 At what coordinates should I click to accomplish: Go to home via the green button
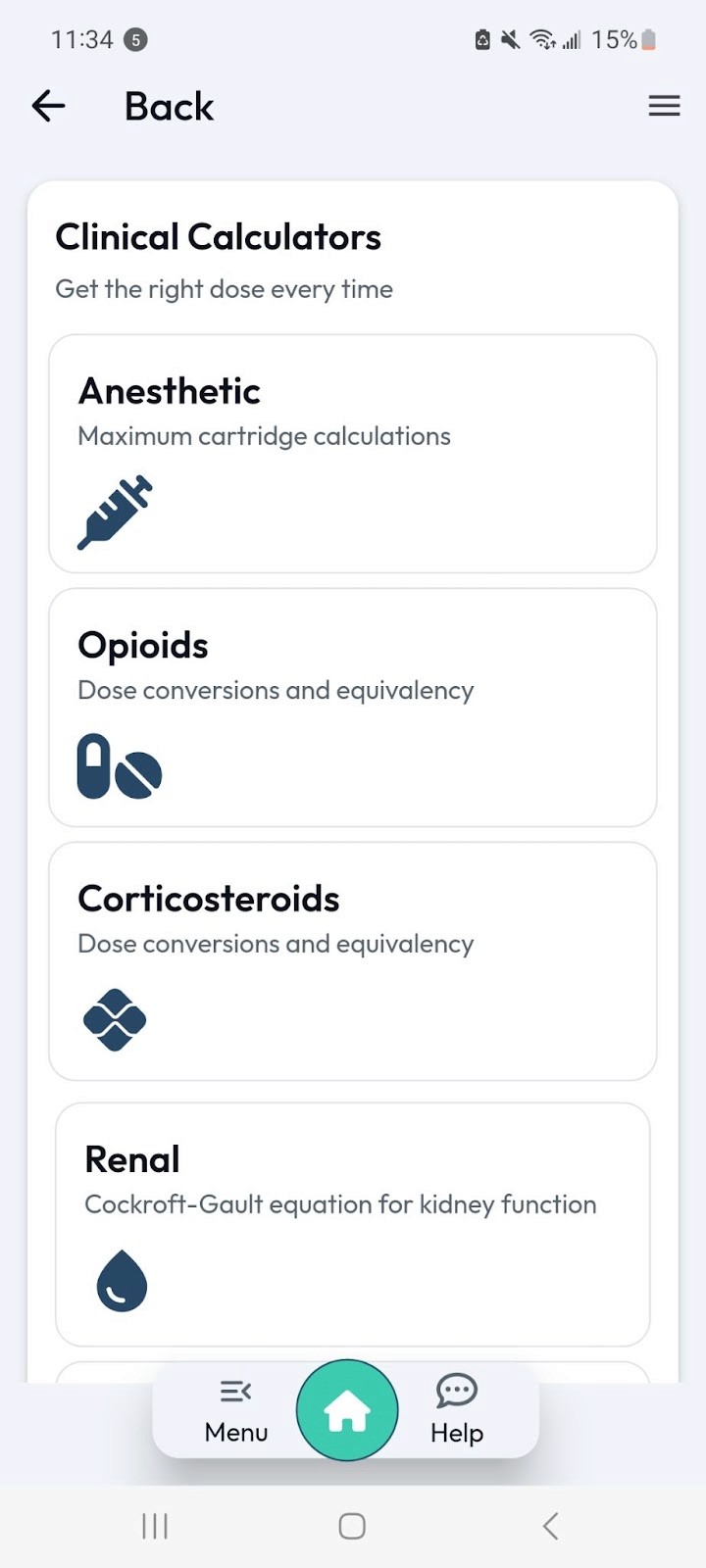click(x=347, y=1410)
